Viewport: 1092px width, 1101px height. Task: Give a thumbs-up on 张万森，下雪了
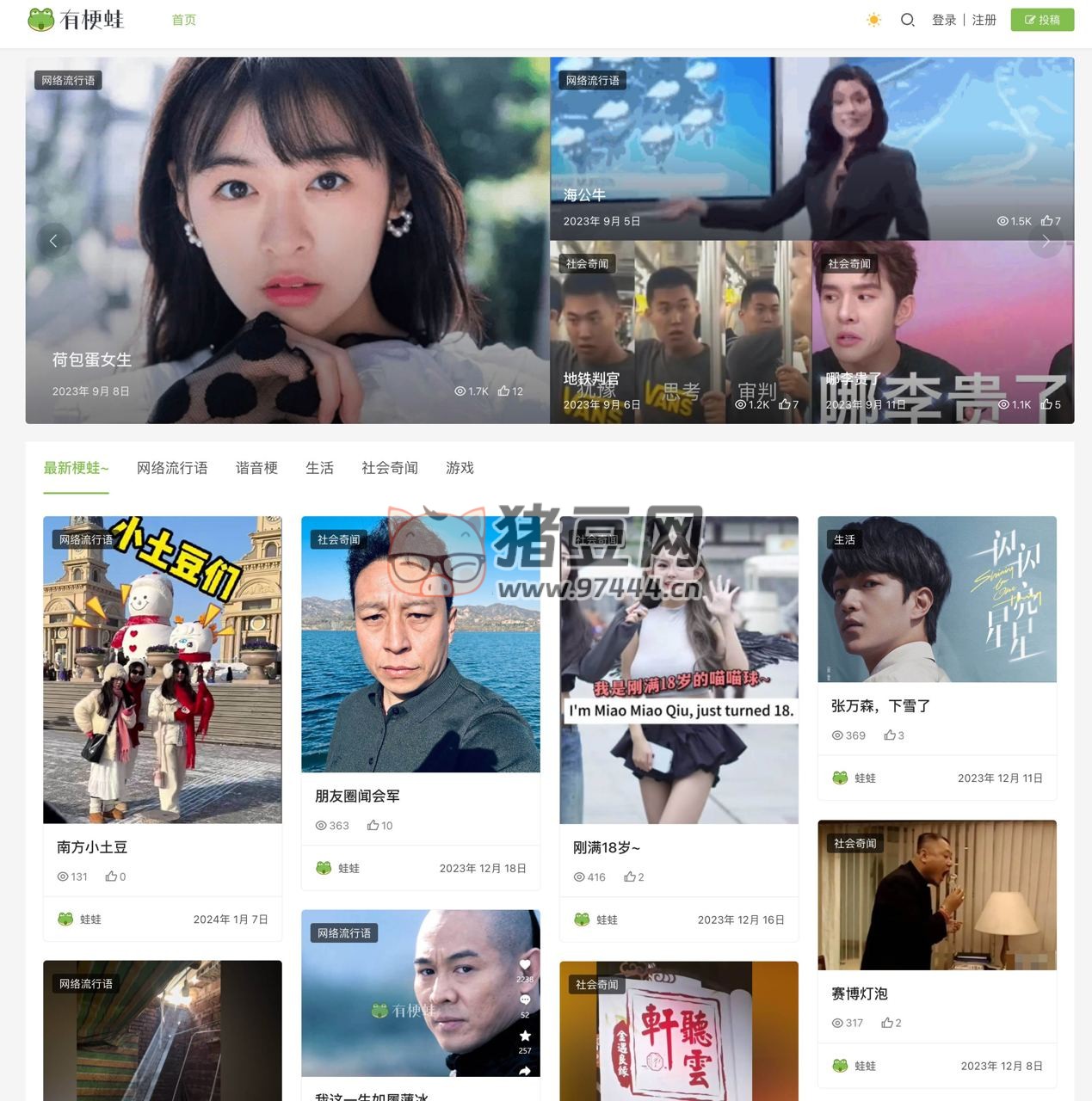click(x=891, y=735)
